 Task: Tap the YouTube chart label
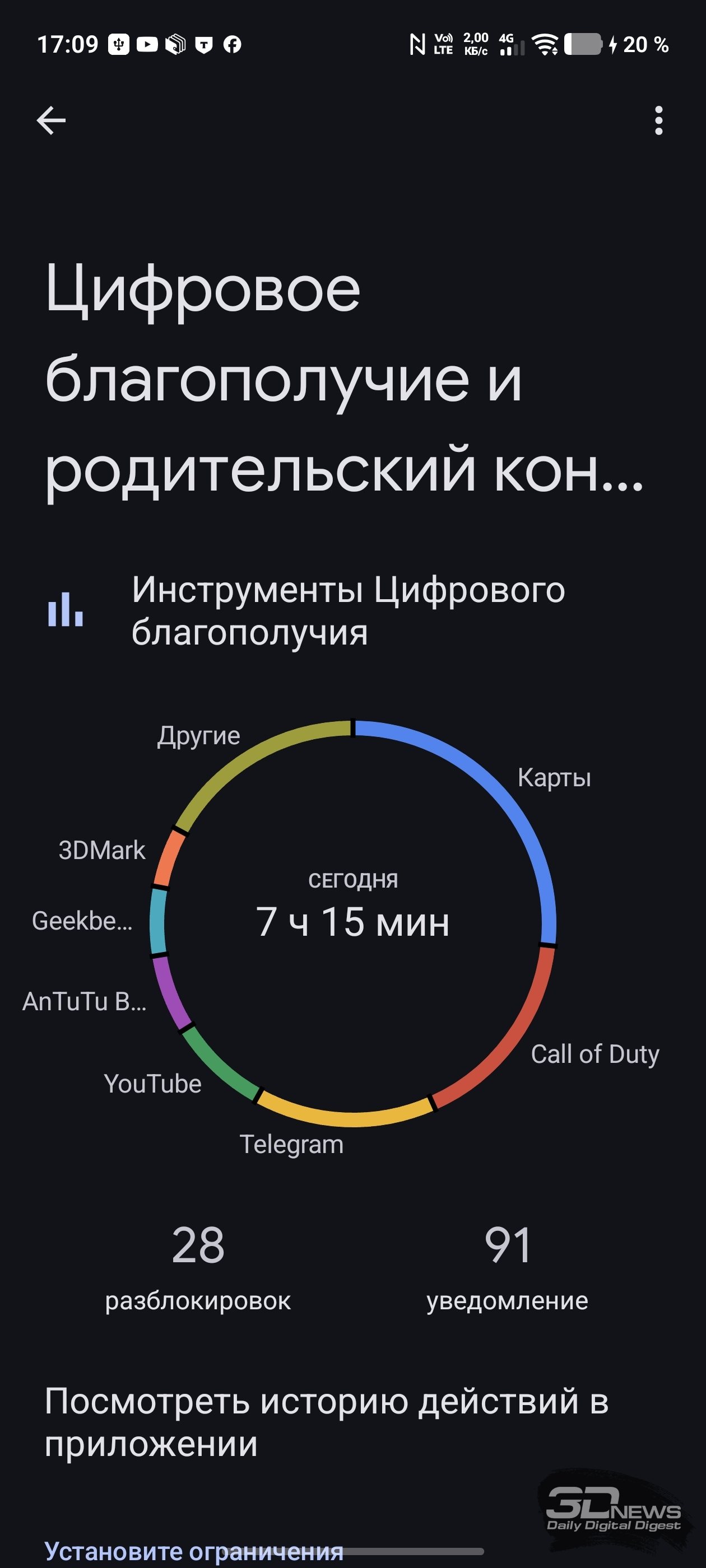(152, 1084)
